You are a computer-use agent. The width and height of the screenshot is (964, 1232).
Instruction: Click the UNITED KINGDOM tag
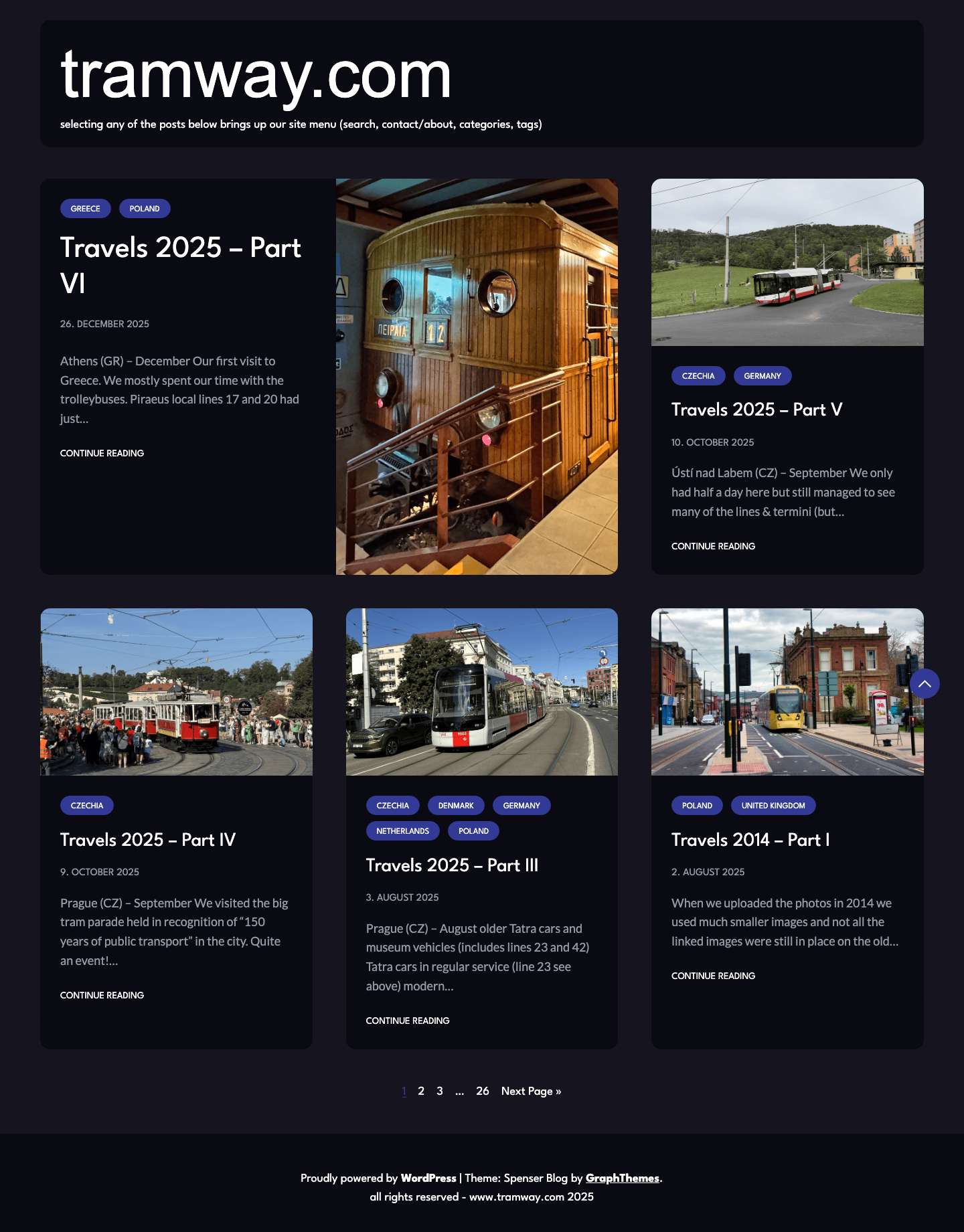pyautogui.click(x=773, y=805)
